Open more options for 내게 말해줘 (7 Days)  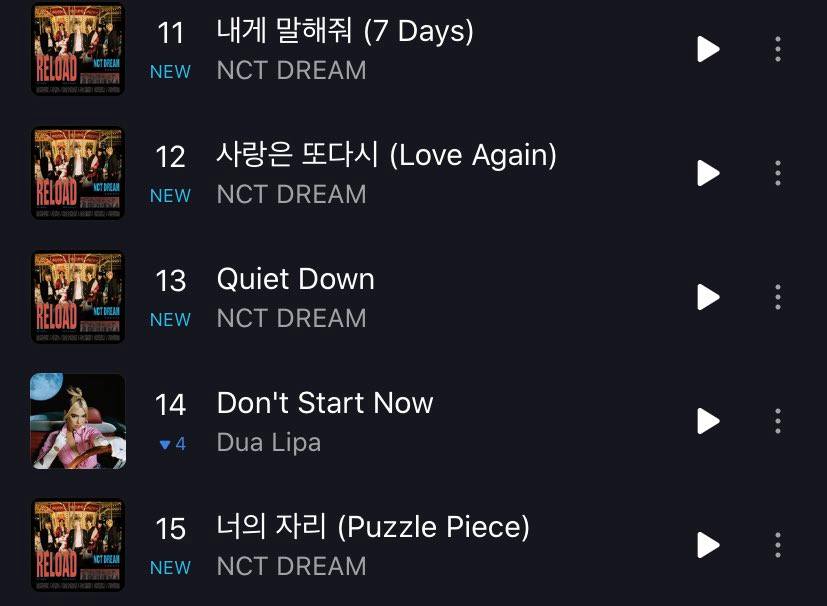click(x=778, y=50)
